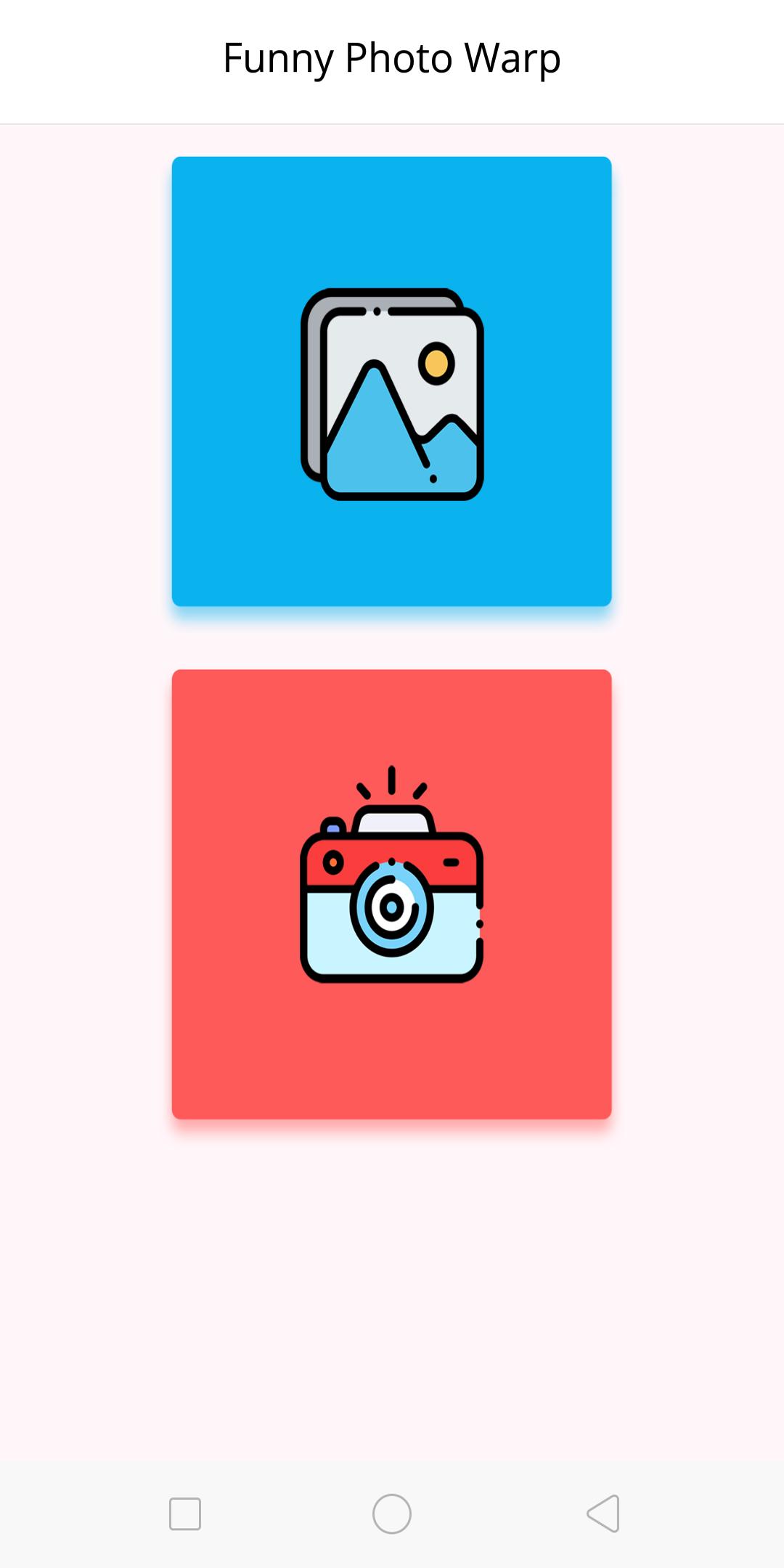Tap the system home button

point(392,1514)
